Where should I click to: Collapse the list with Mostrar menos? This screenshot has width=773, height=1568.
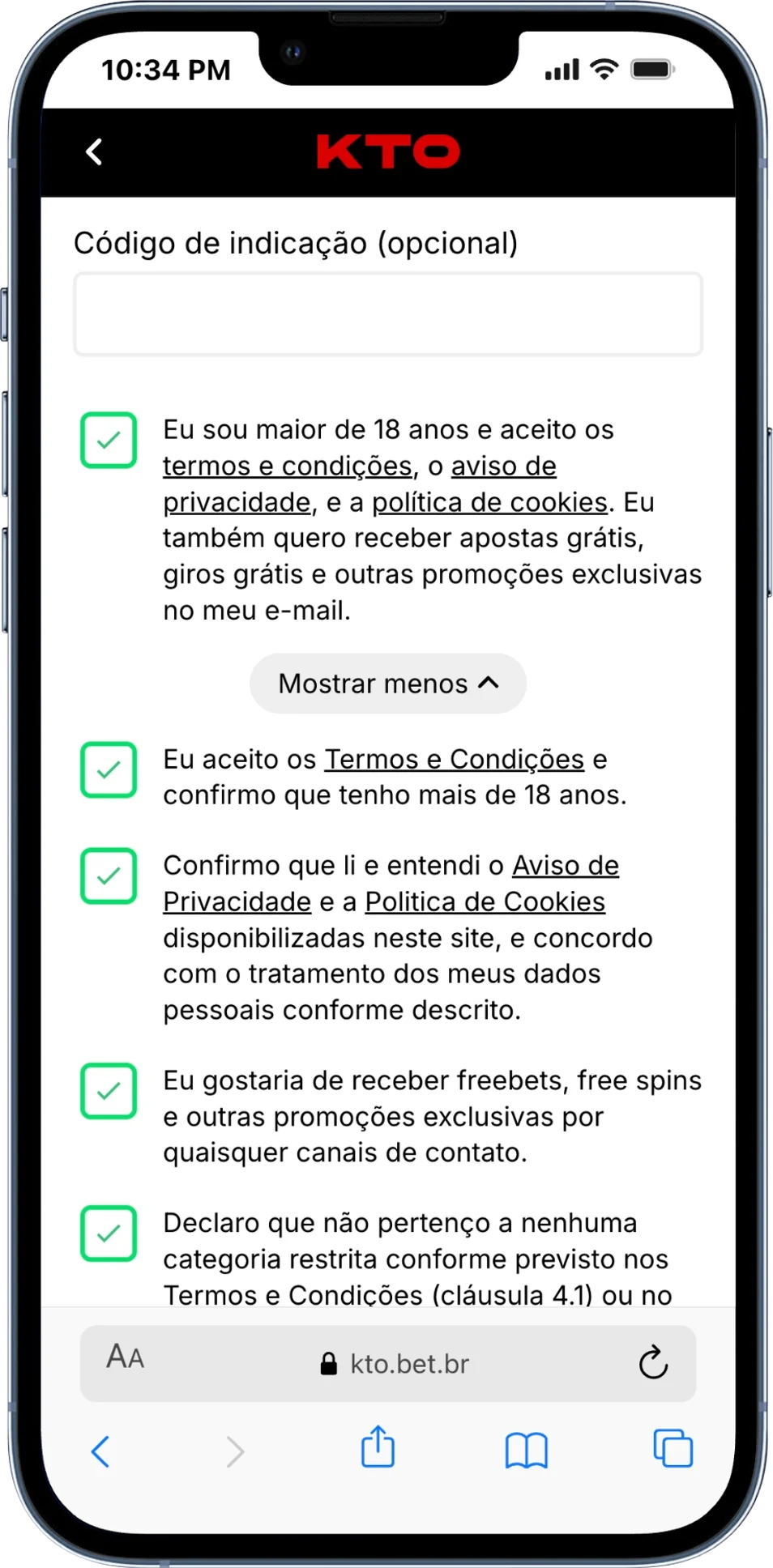(x=388, y=684)
